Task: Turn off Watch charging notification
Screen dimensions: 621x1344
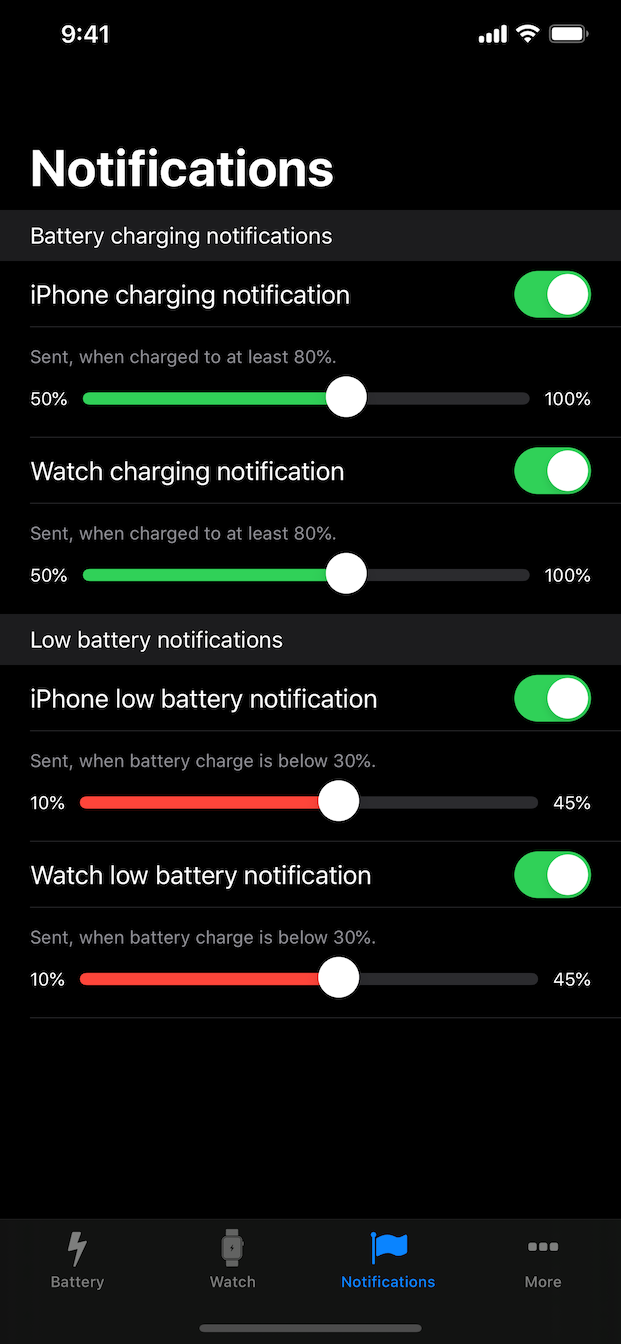Action: point(552,471)
